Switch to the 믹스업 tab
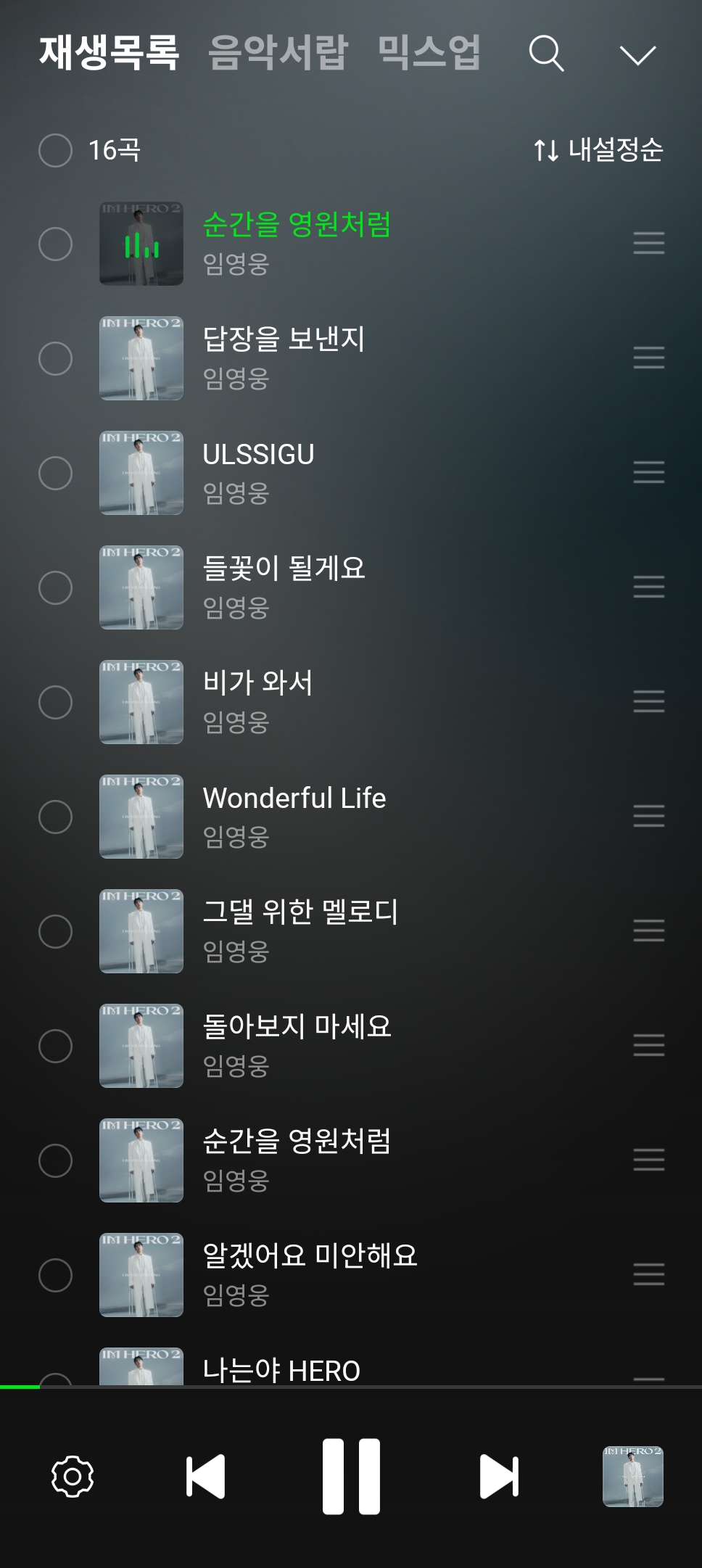Viewport: 702px width, 1568px height. coord(429,52)
